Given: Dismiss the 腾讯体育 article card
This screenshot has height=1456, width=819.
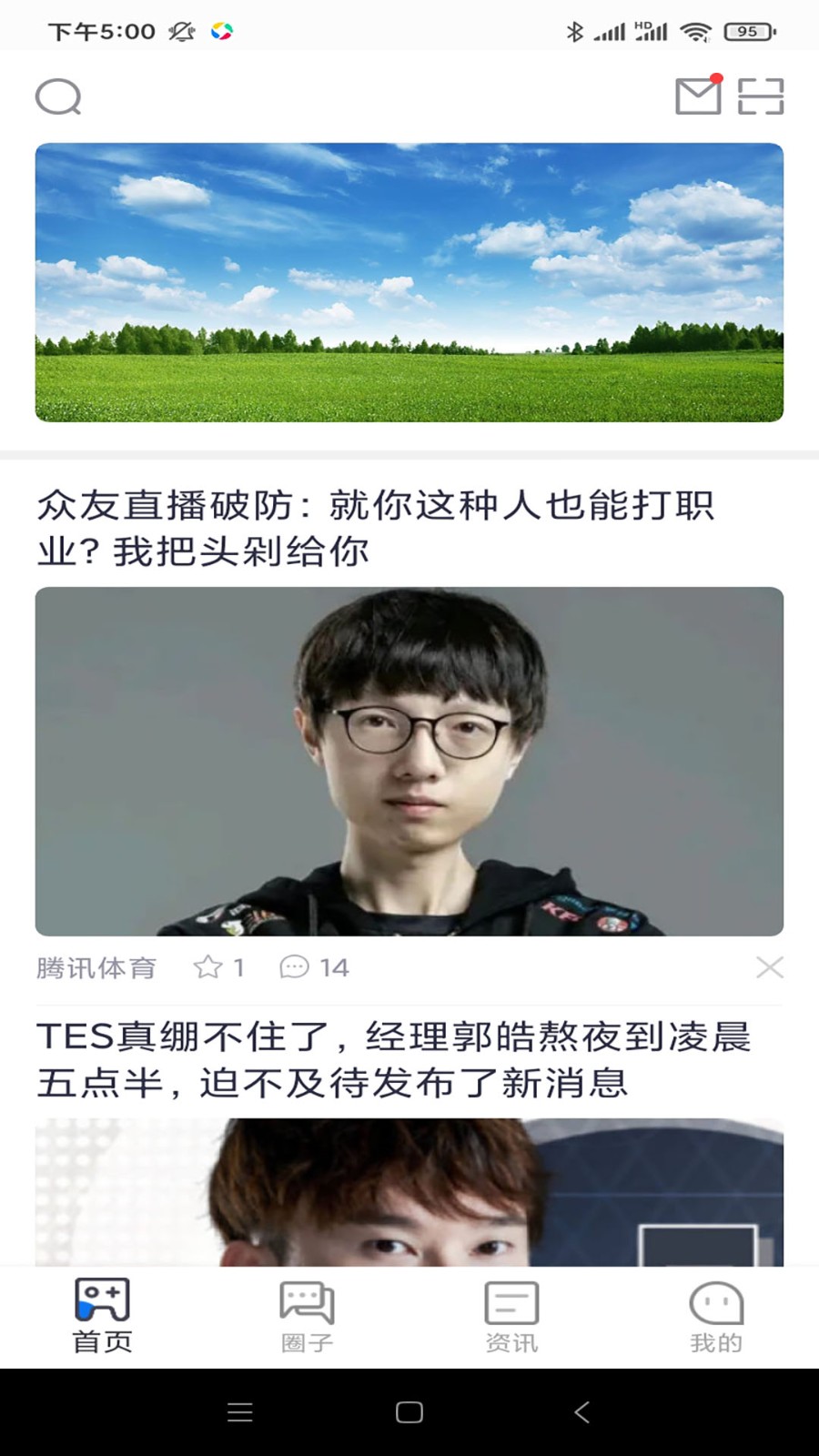Looking at the screenshot, I should coord(769,967).
